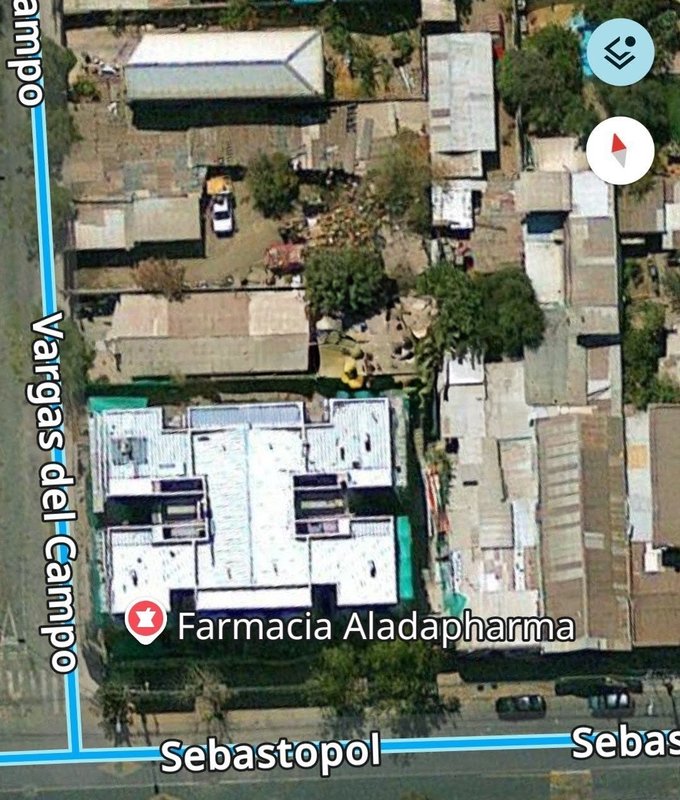
Task: Tap the compass to reset orientation
Action: pyautogui.click(x=620, y=151)
